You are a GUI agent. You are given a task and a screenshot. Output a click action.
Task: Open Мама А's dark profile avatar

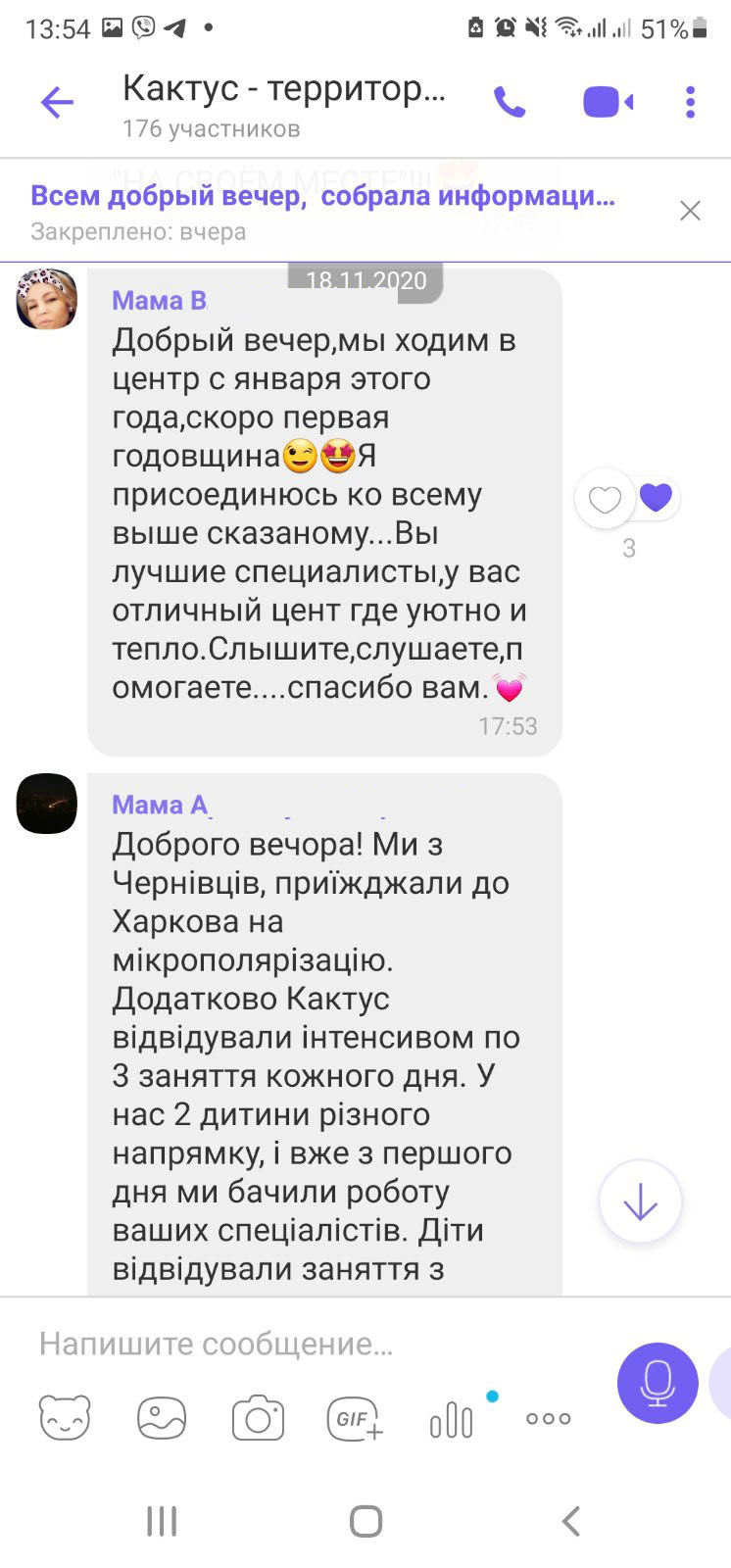click(x=47, y=804)
